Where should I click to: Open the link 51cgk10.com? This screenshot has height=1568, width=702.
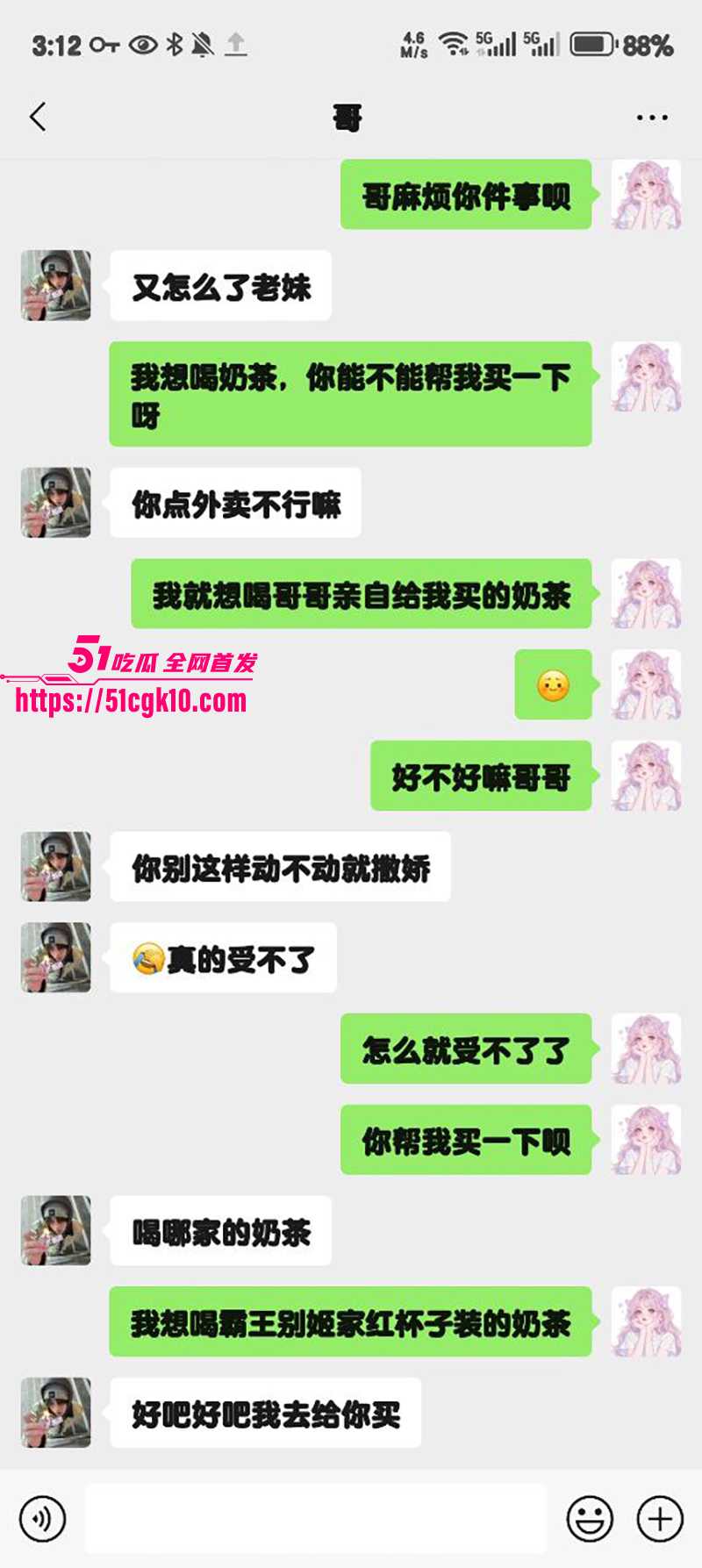coord(130,702)
